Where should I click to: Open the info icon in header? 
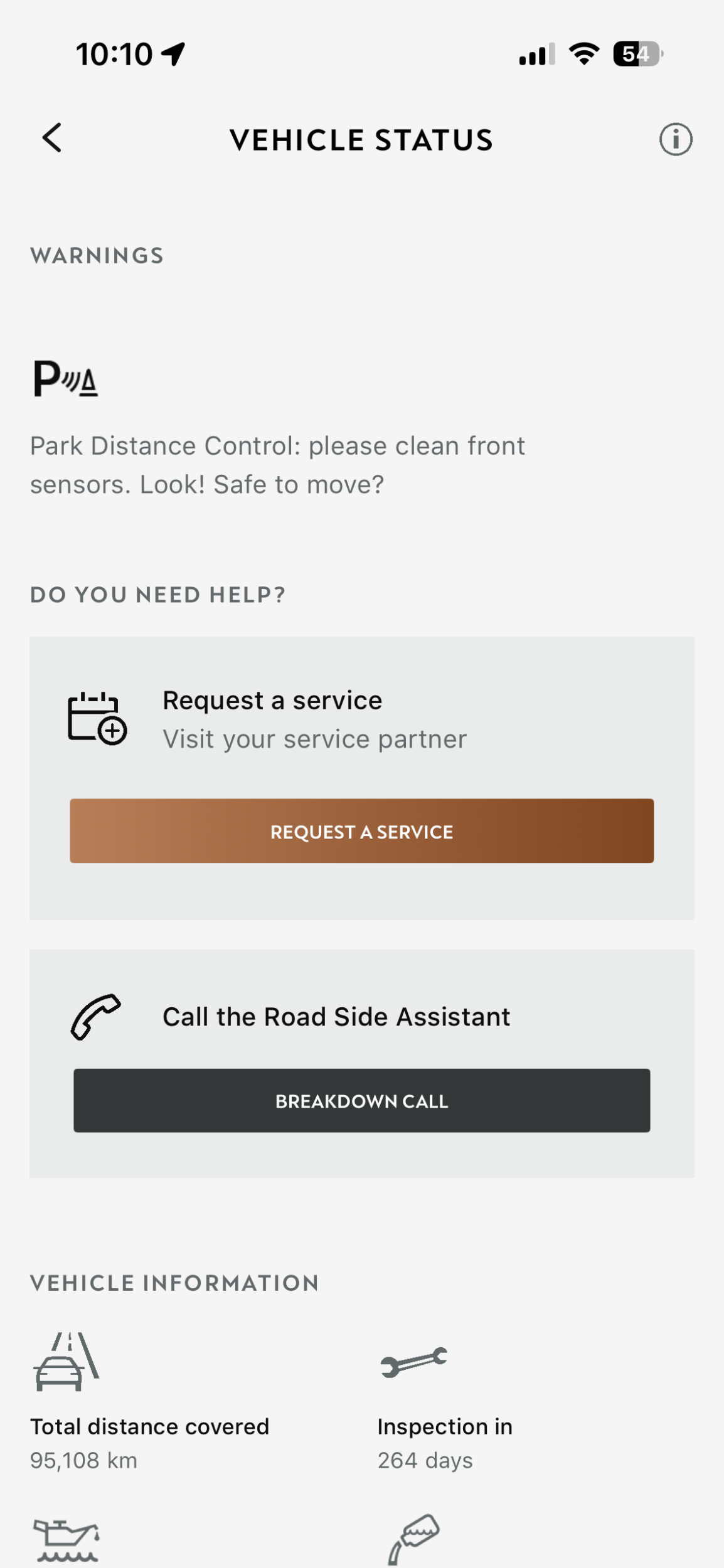[675, 139]
